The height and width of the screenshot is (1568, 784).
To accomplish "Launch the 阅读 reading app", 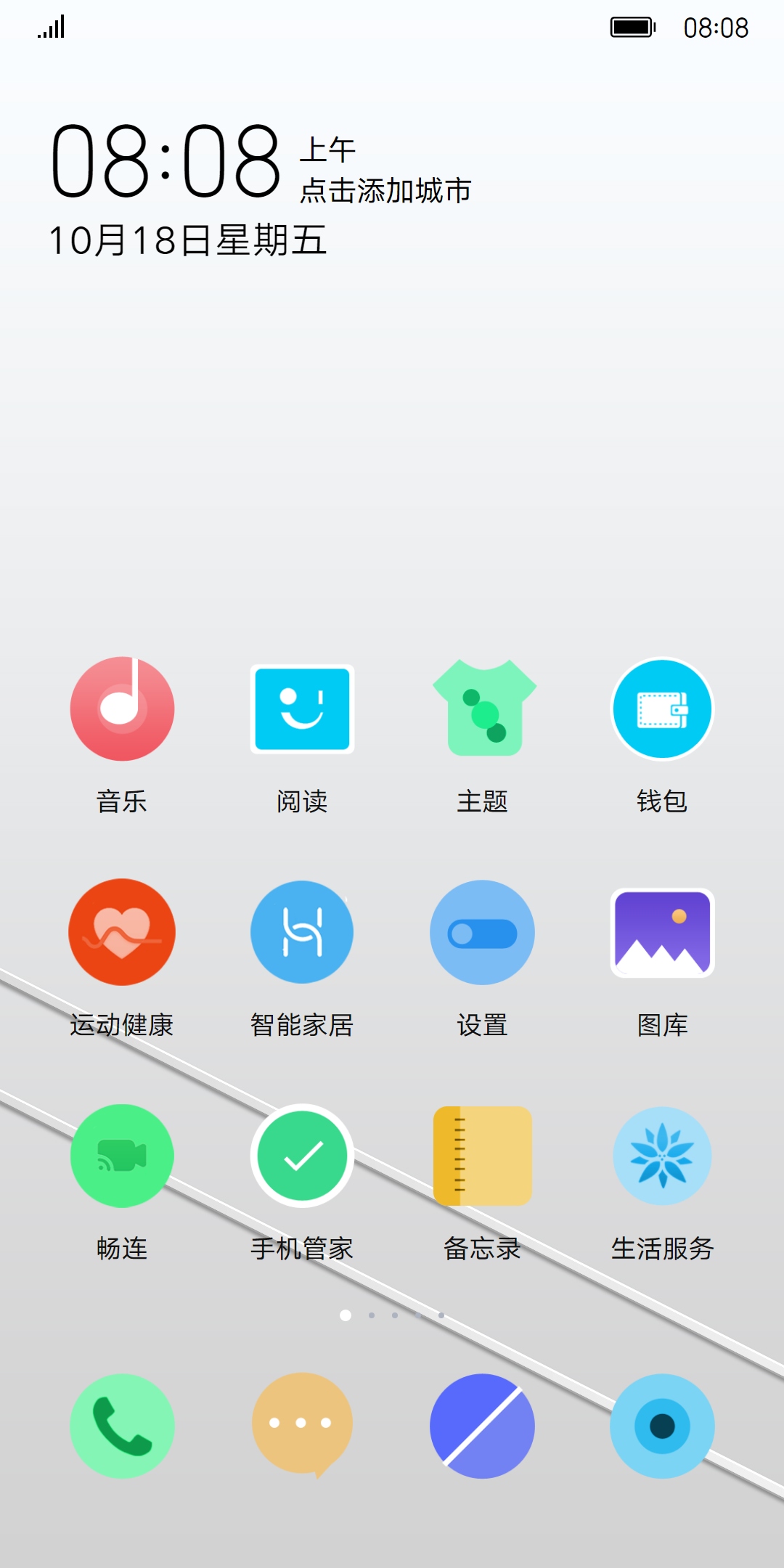I will coord(302,709).
